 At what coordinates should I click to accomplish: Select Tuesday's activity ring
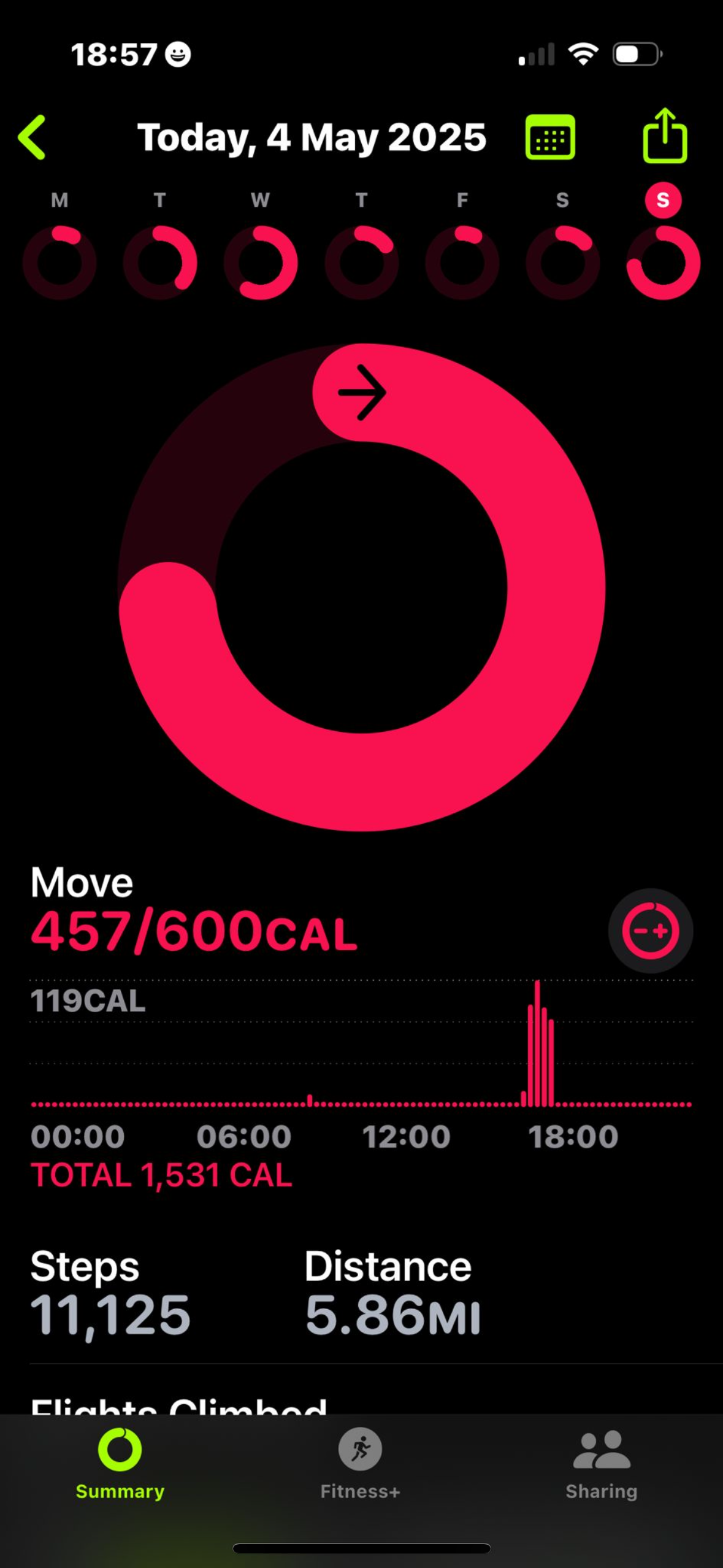160,263
